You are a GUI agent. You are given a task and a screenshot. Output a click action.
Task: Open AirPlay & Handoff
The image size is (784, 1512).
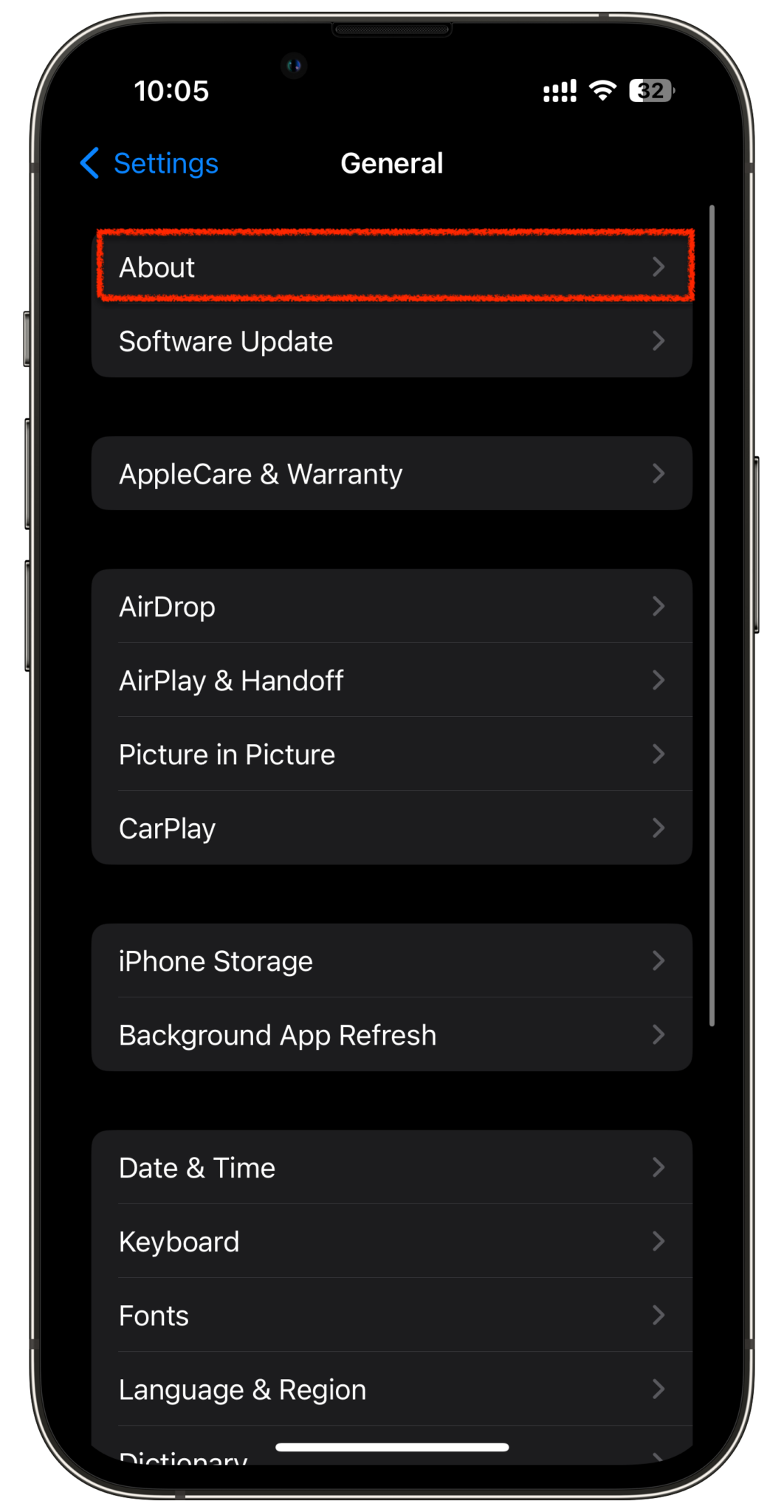tap(392, 680)
